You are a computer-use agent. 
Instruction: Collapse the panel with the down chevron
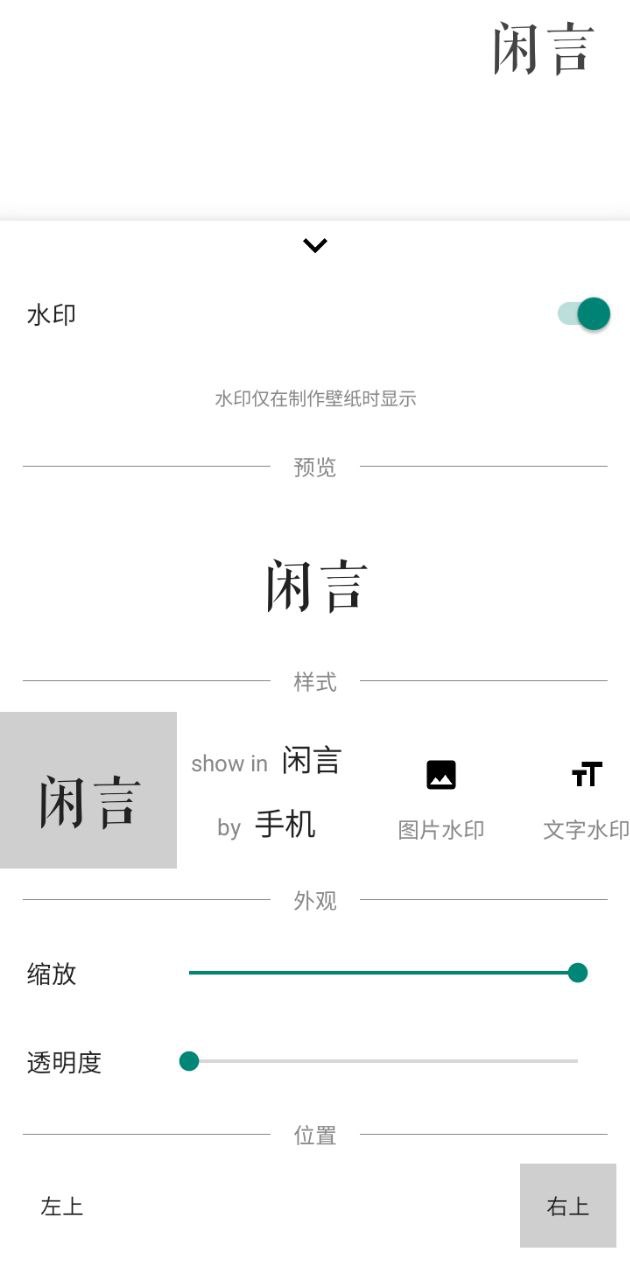315,245
